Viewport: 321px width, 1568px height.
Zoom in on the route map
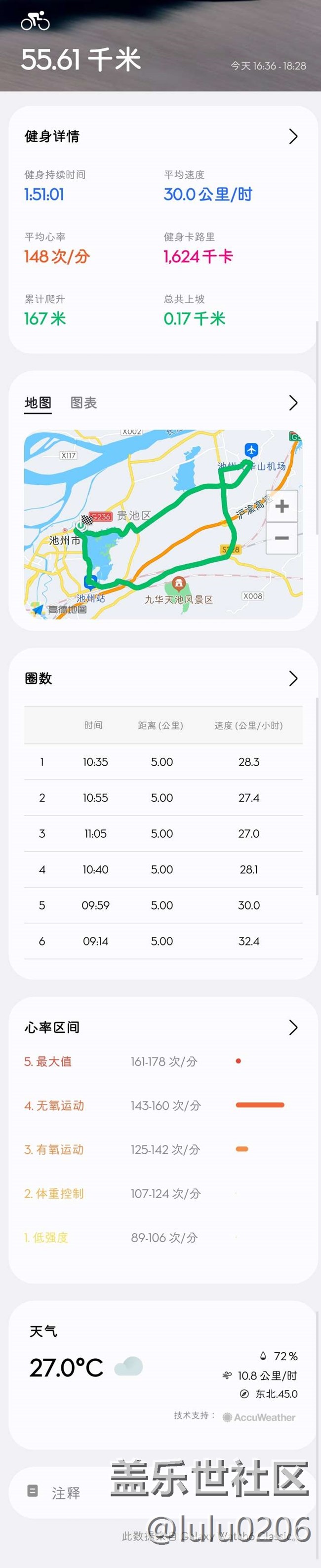tap(281, 507)
